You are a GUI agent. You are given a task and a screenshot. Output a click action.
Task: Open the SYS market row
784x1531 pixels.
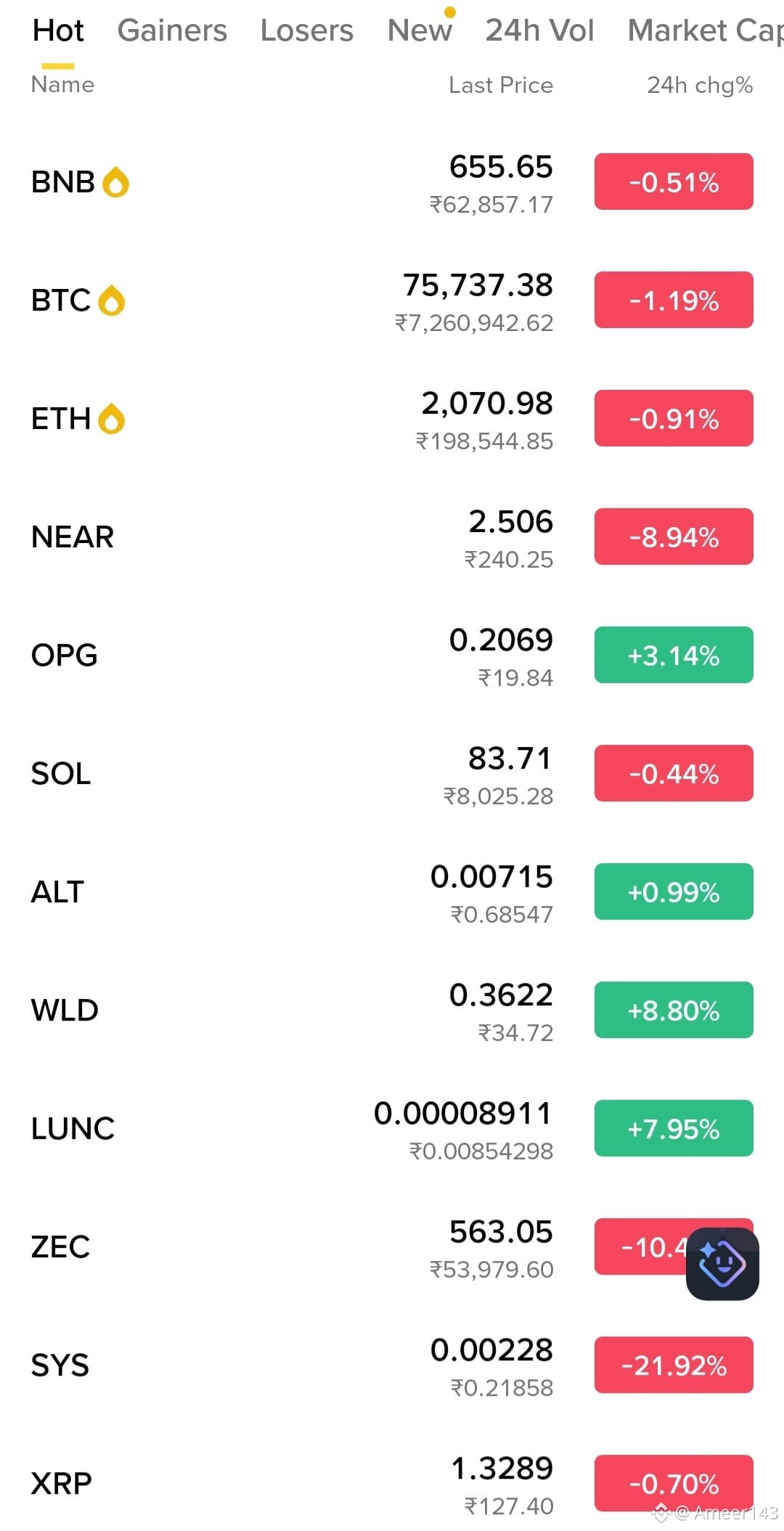click(392, 1365)
